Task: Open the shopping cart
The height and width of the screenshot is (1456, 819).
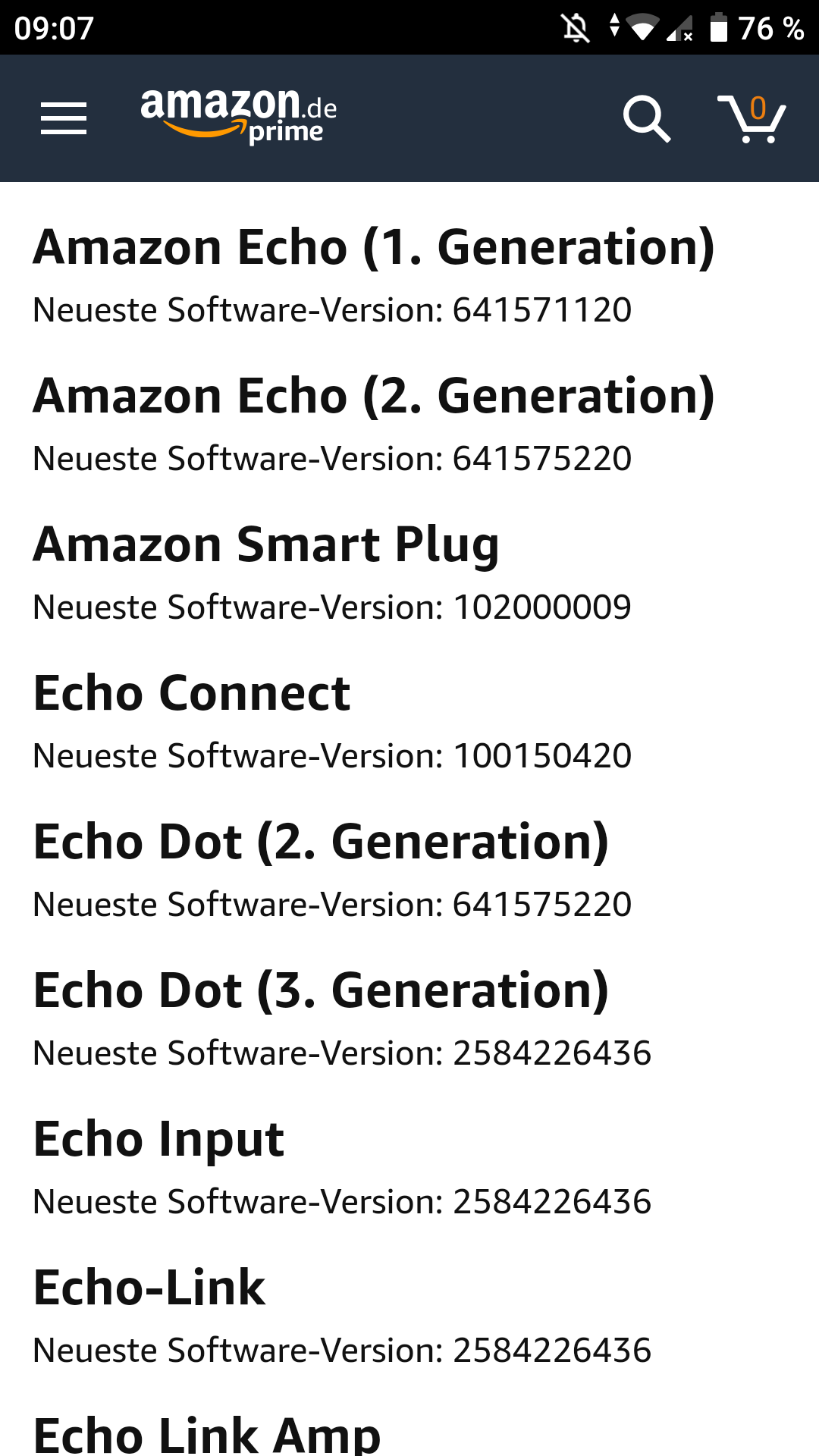Action: click(751, 118)
